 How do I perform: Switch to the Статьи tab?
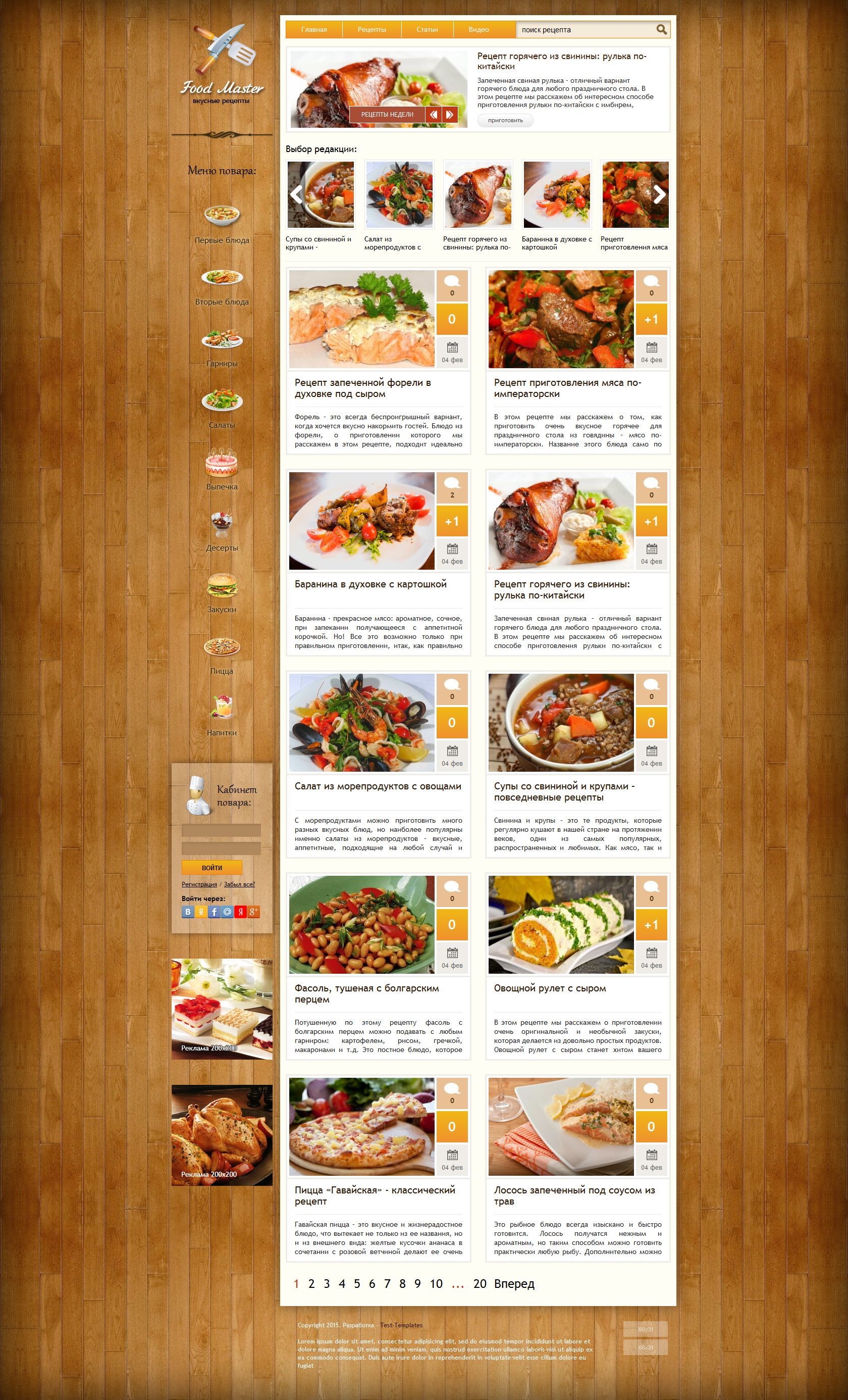point(427,29)
